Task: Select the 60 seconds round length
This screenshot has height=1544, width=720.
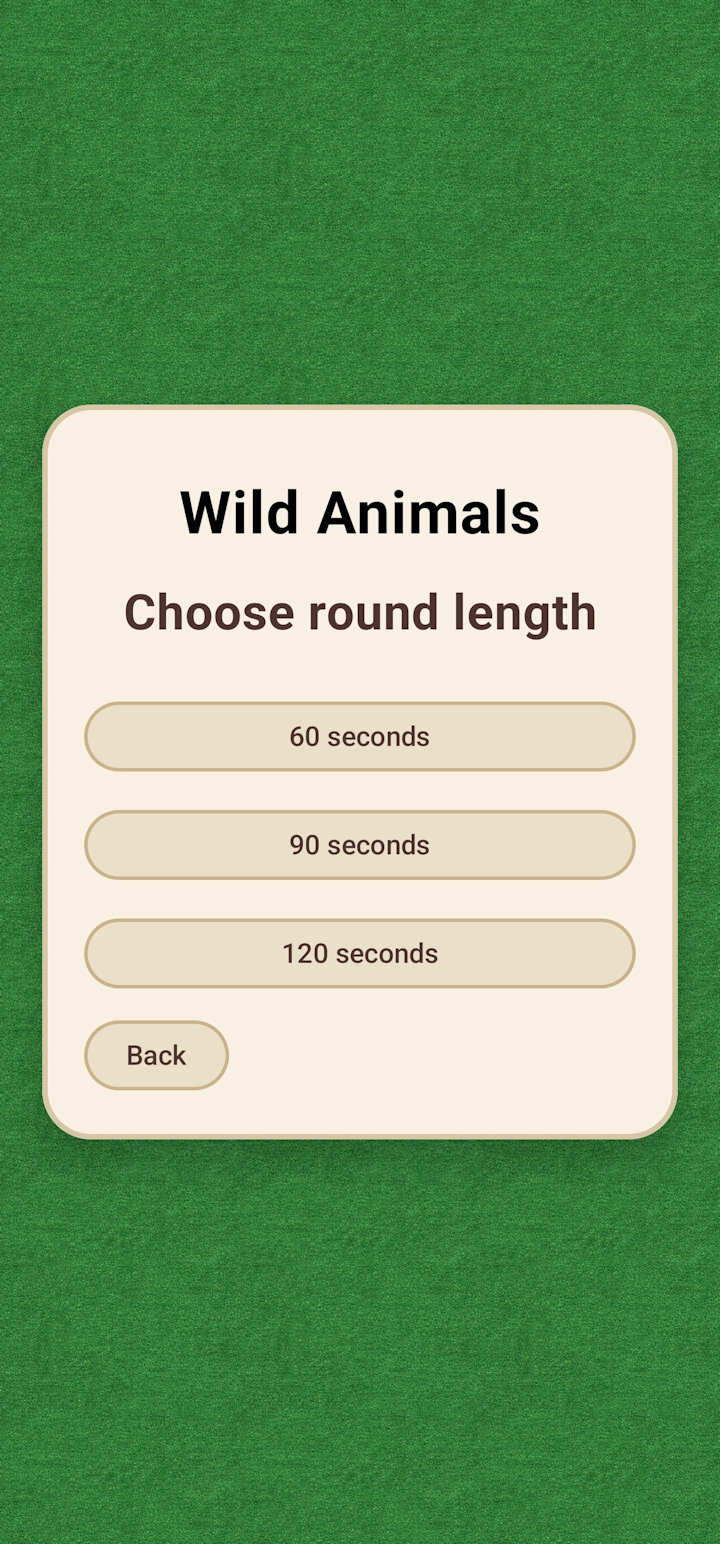Action: pyautogui.click(x=359, y=736)
